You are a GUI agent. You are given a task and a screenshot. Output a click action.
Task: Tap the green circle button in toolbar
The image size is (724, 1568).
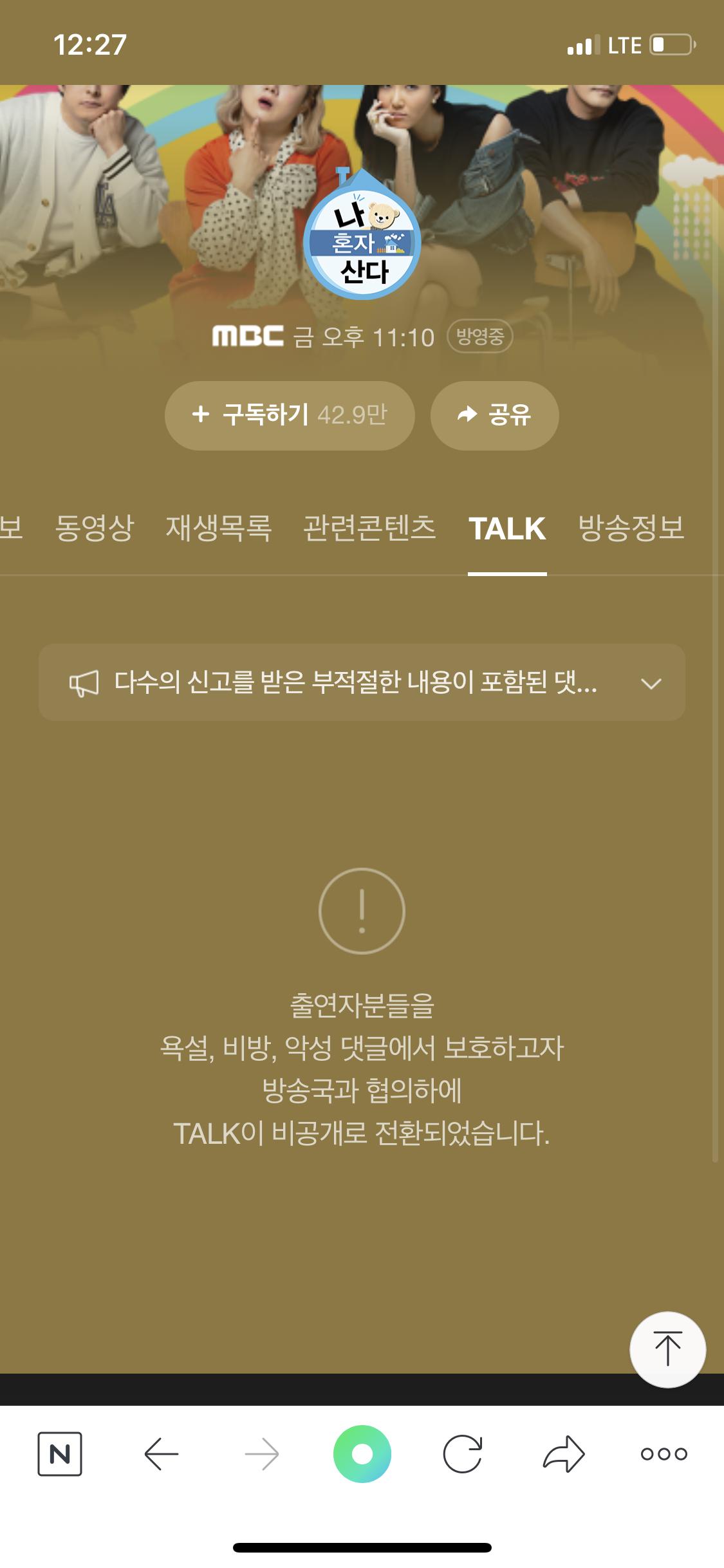(x=362, y=1454)
